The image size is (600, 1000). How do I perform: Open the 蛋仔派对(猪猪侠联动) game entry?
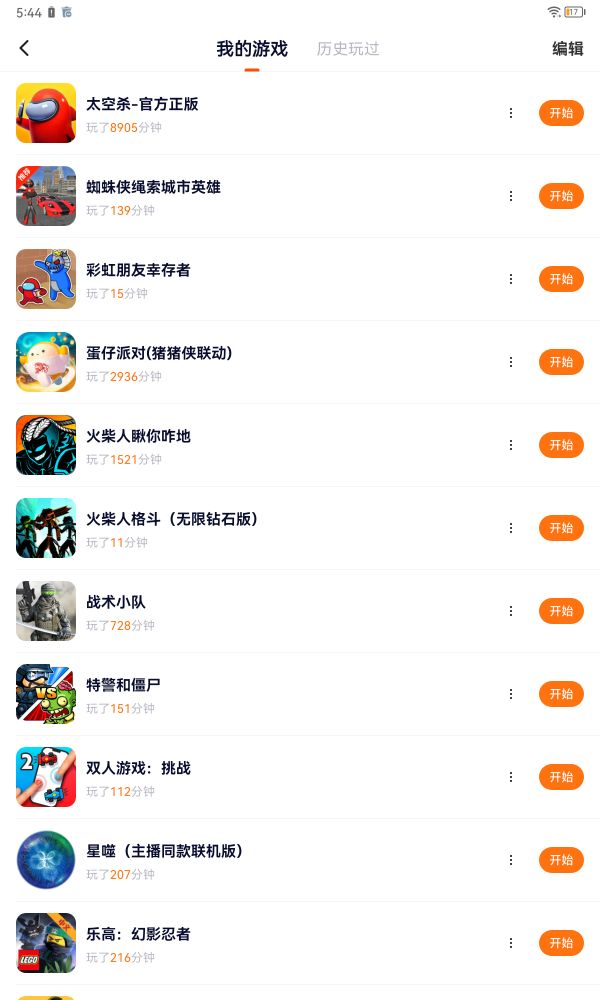pos(160,353)
